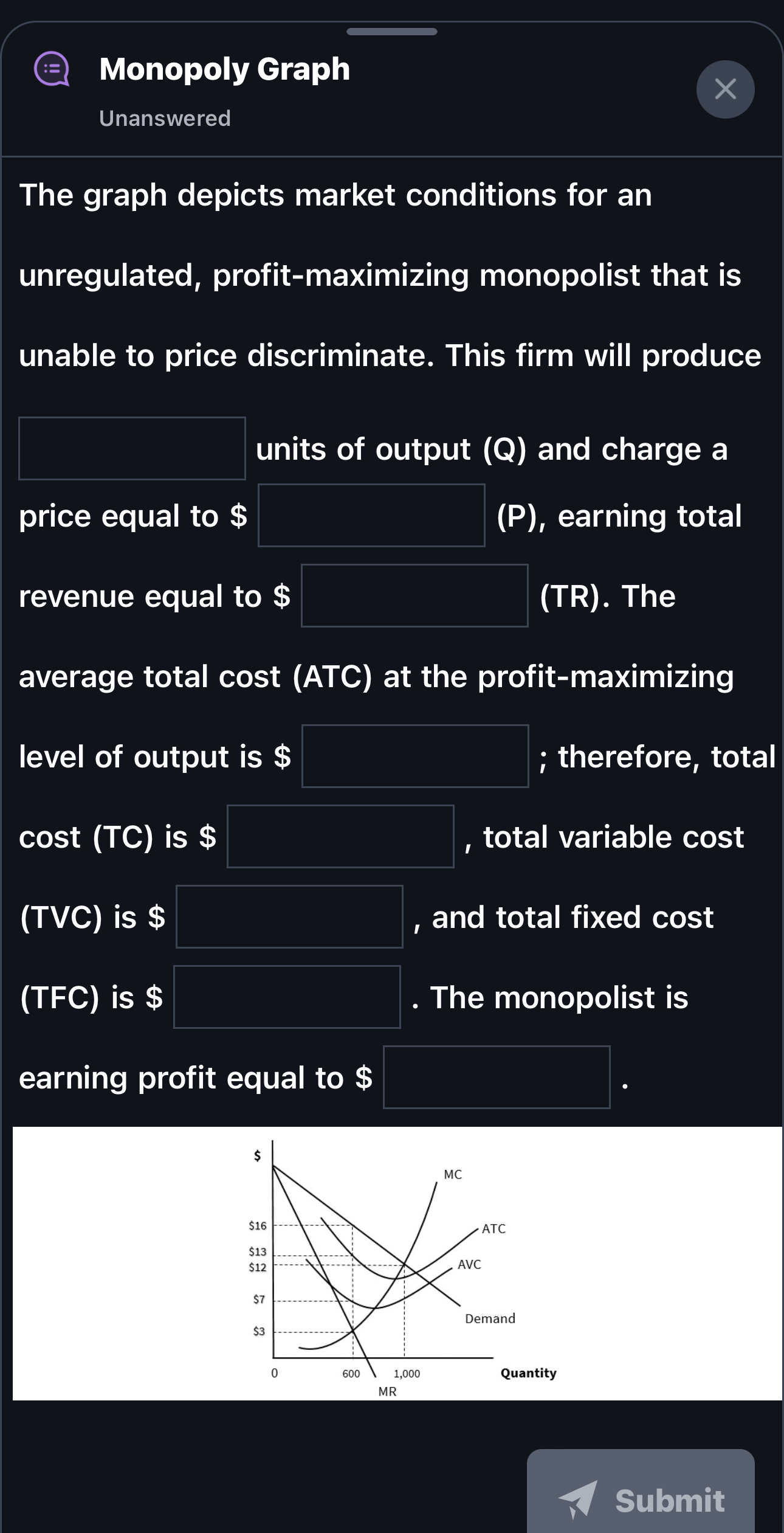The width and height of the screenshot is (784, 1533).
Task: Tap the units of output (Q) field
Action: pyautogui.click(x=132, y=448)
